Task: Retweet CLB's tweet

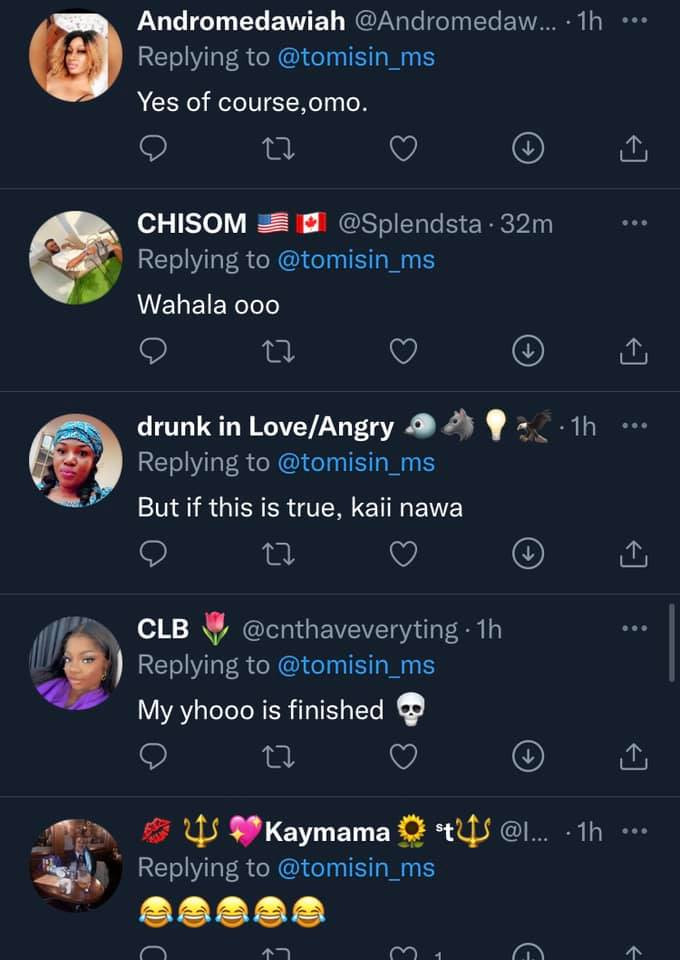Action: click(277, 757)
